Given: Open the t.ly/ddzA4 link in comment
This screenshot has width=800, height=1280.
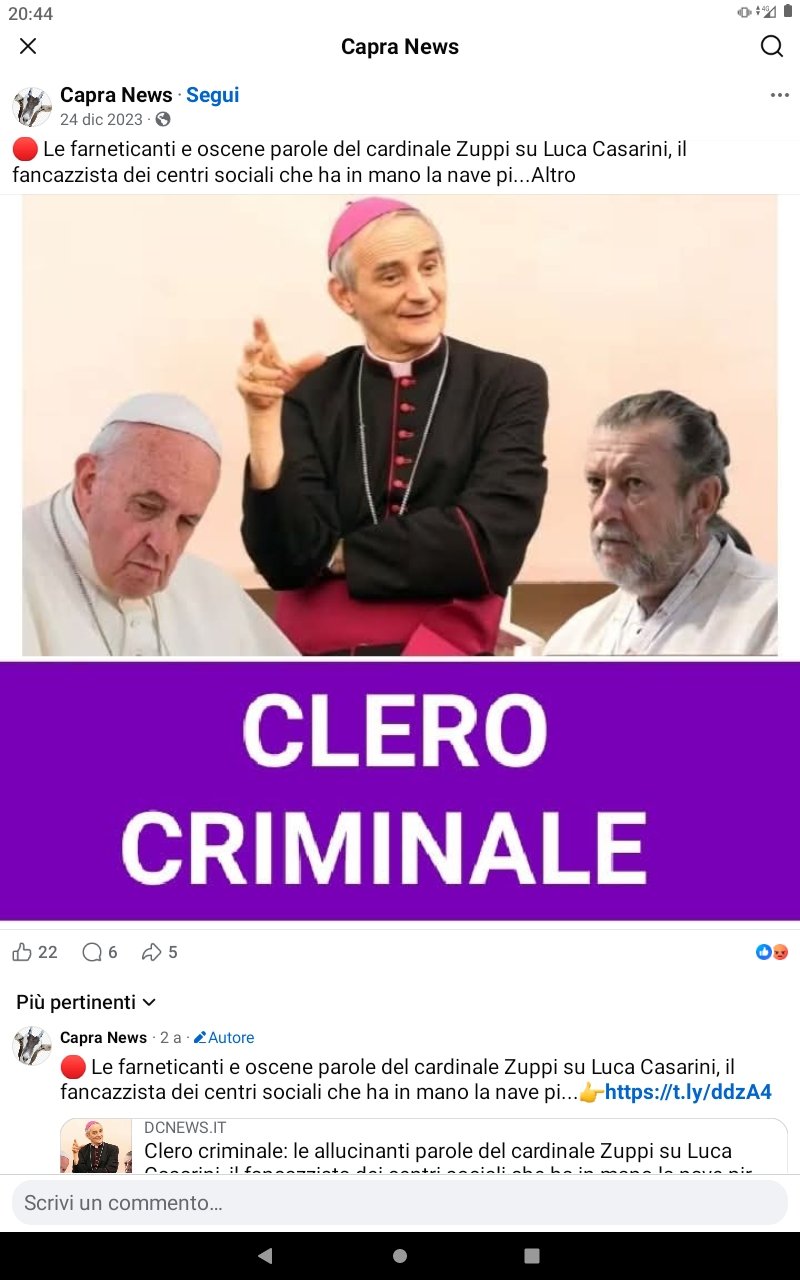Looking at the screenshot, I should pyautogui.click(x=688, y=1092).
